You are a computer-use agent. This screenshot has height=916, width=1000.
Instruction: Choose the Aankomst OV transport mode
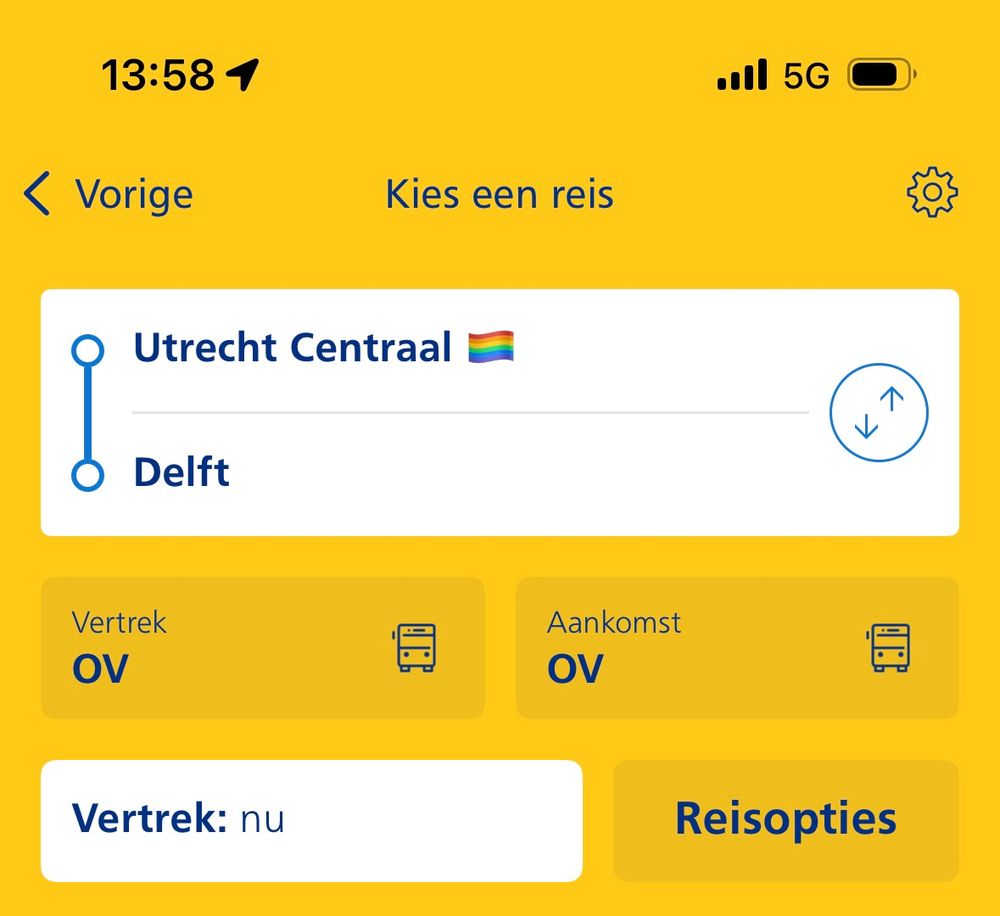tap(737, 647)
